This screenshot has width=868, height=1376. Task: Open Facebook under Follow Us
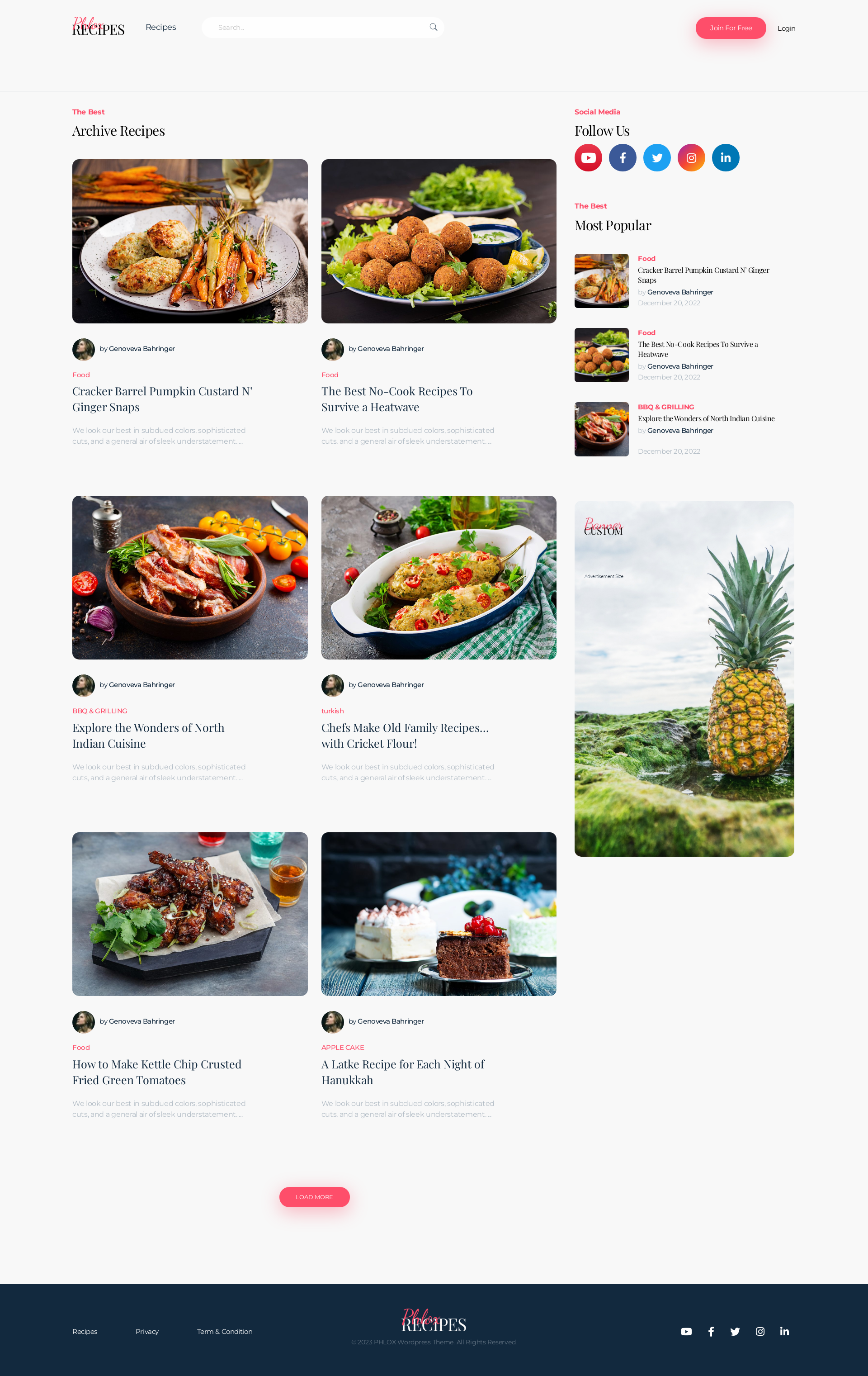[623, 158]
